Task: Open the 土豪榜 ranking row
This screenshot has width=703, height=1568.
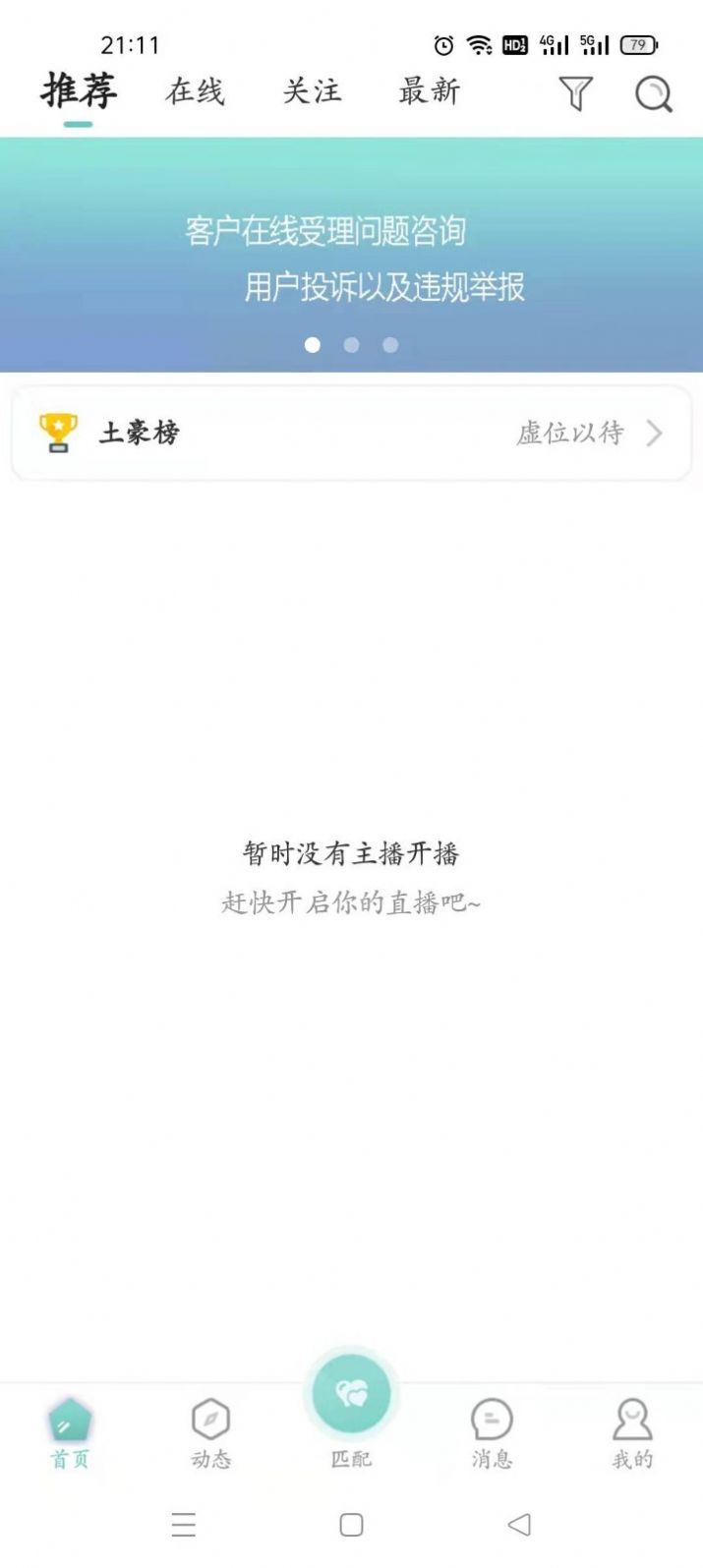Action: click(x=351, y=433)
